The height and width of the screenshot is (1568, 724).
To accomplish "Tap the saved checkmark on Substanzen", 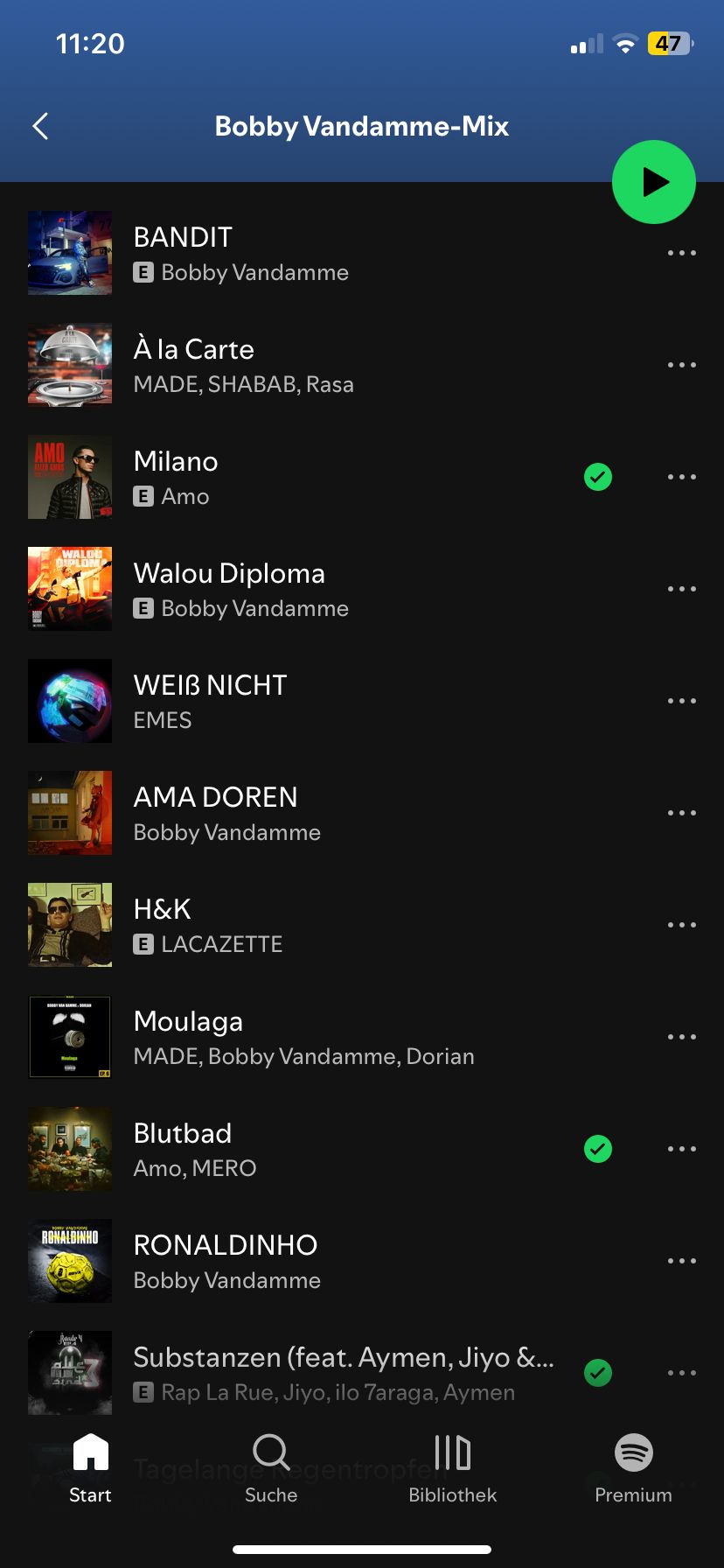I will [598, 1373].
